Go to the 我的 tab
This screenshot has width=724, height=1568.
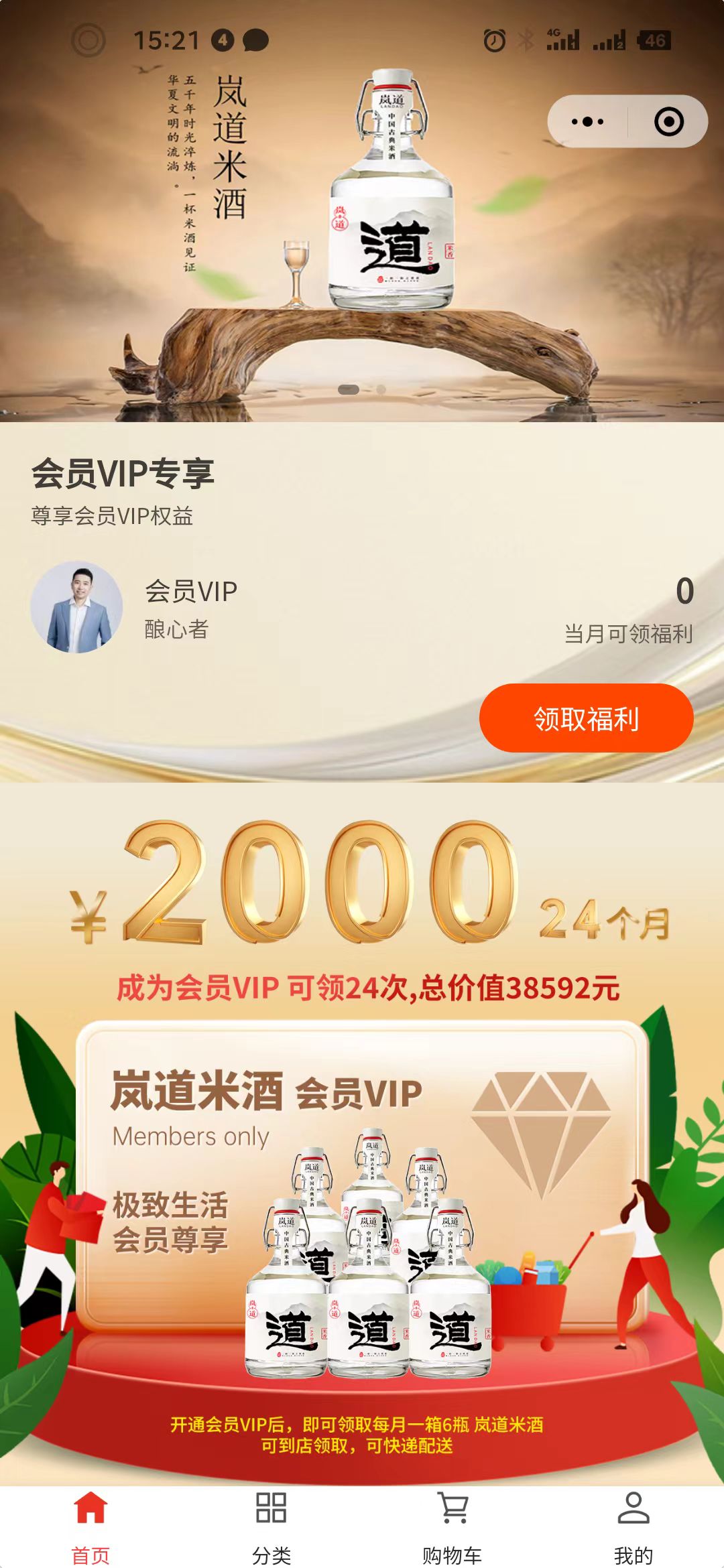click(633, 1526)
